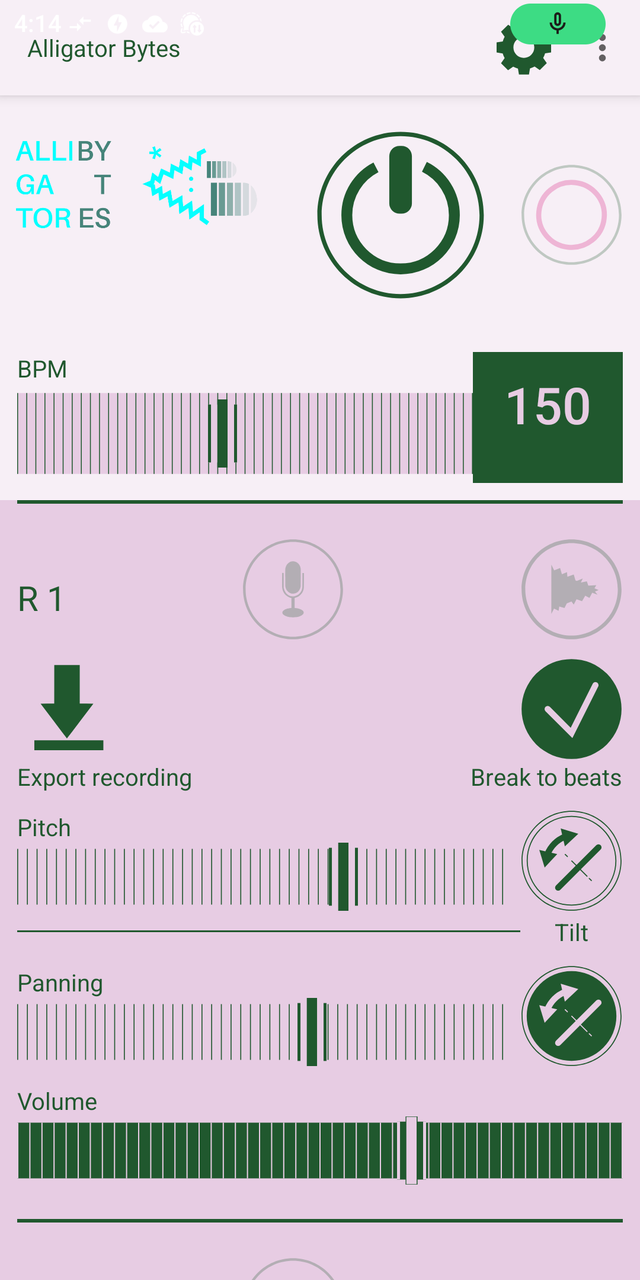
Task: Tap the pink circle record button
Action: pyautogui.click(x=571, y=215)
